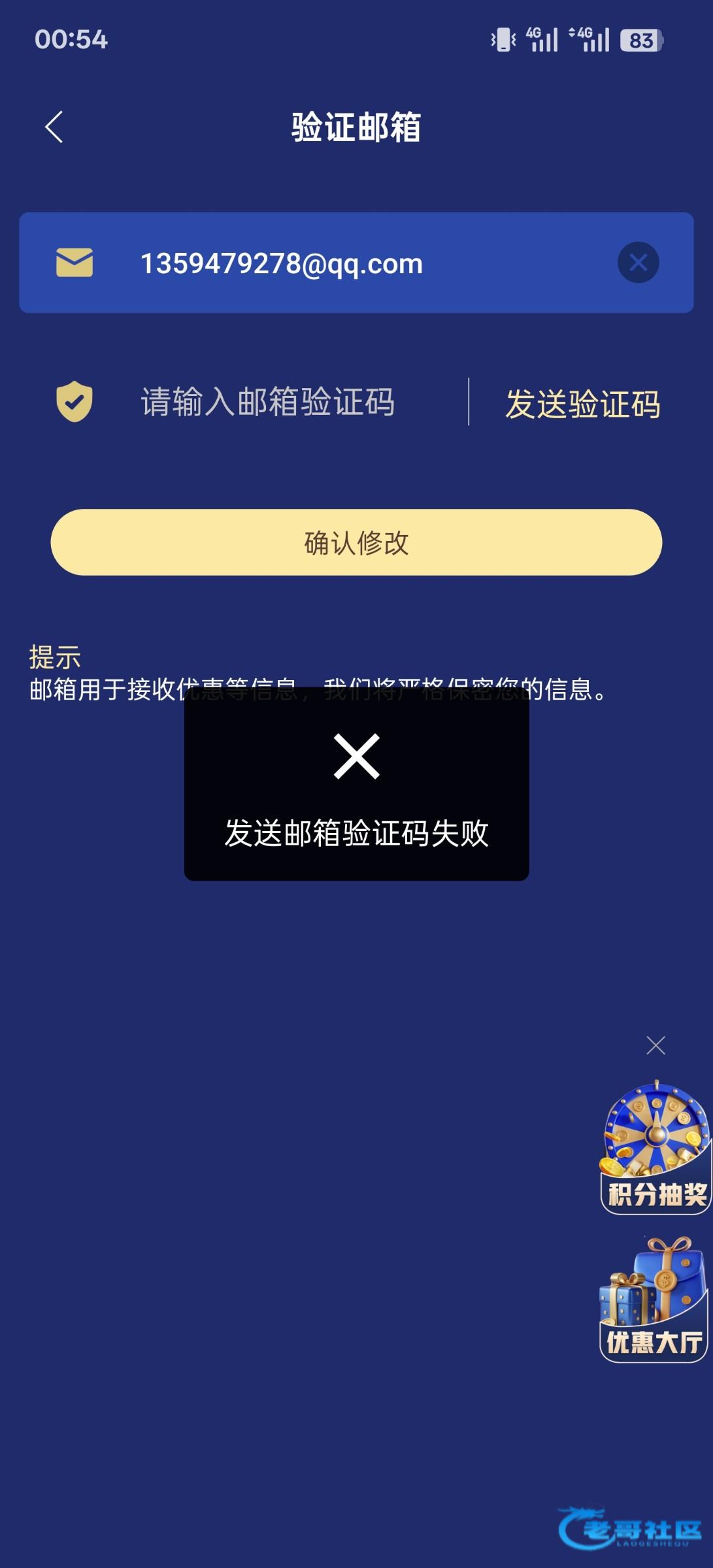Confirm with the 确认修改 button
The height and width of the screenshot is (1568, 713).
point(356,543)
